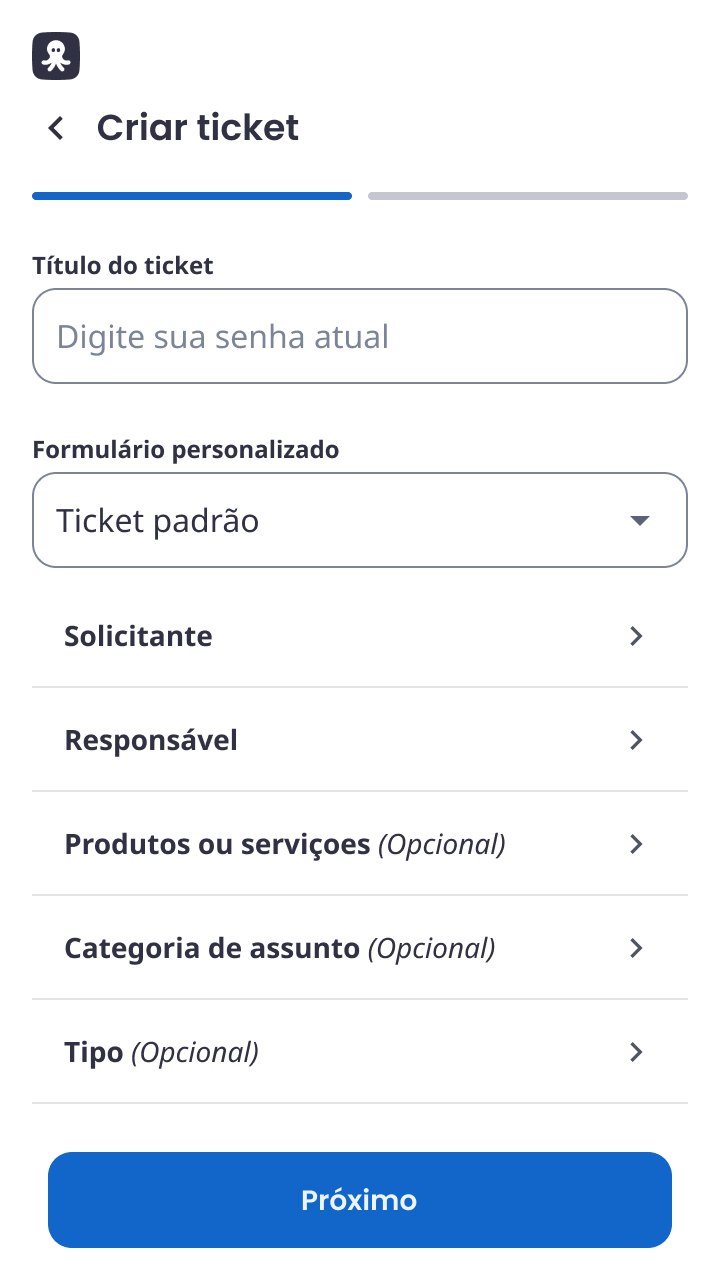Open the Solicitante row
Viewport: 720px width, 1280px height.
360,636
